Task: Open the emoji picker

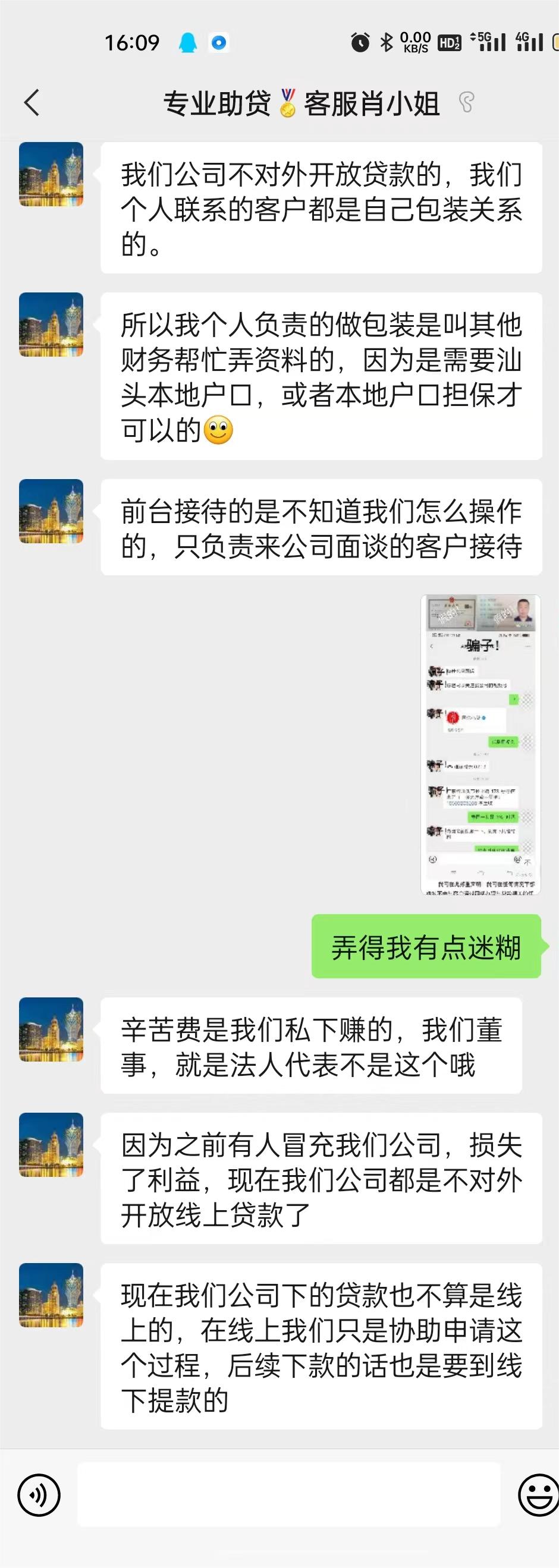Action: [x=538, y=1495]
